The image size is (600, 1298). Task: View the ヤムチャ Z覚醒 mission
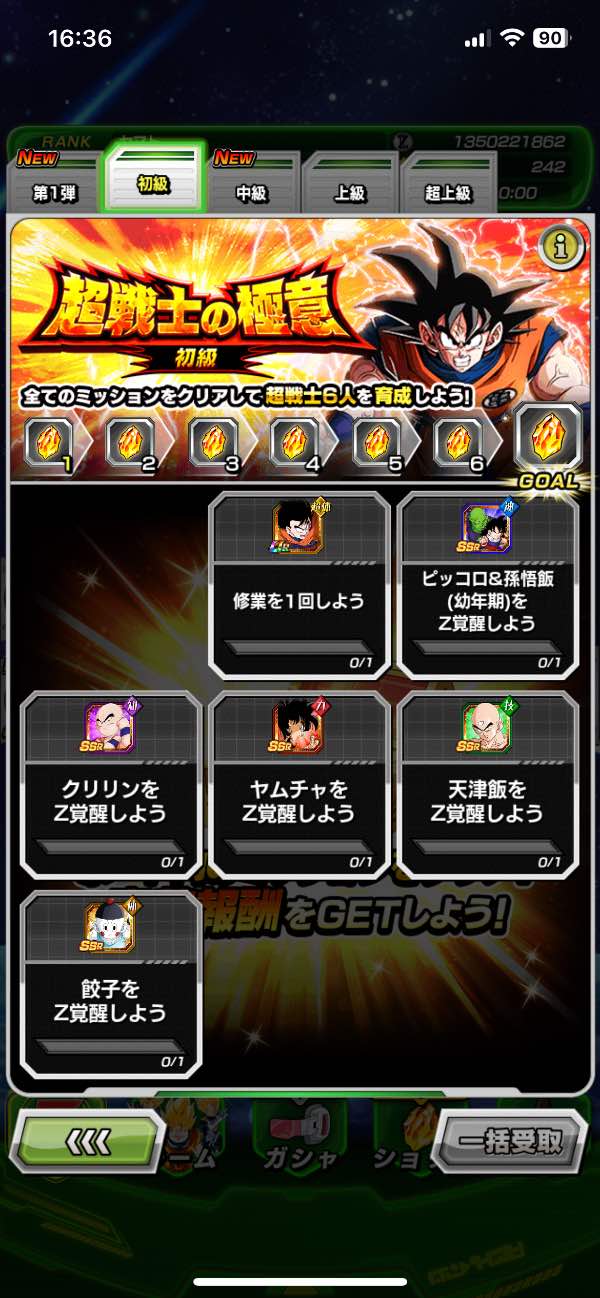coord(298,783)
